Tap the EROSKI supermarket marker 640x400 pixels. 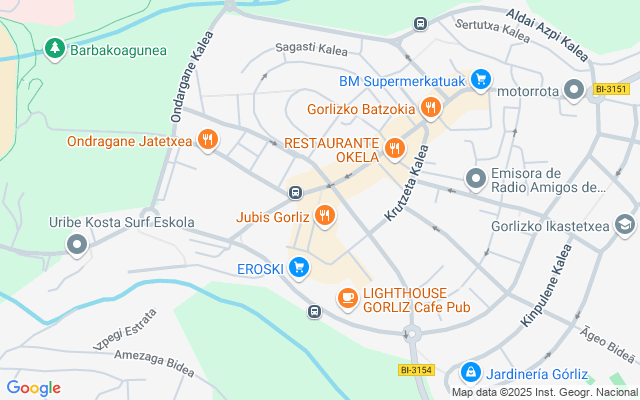[298, 267]
